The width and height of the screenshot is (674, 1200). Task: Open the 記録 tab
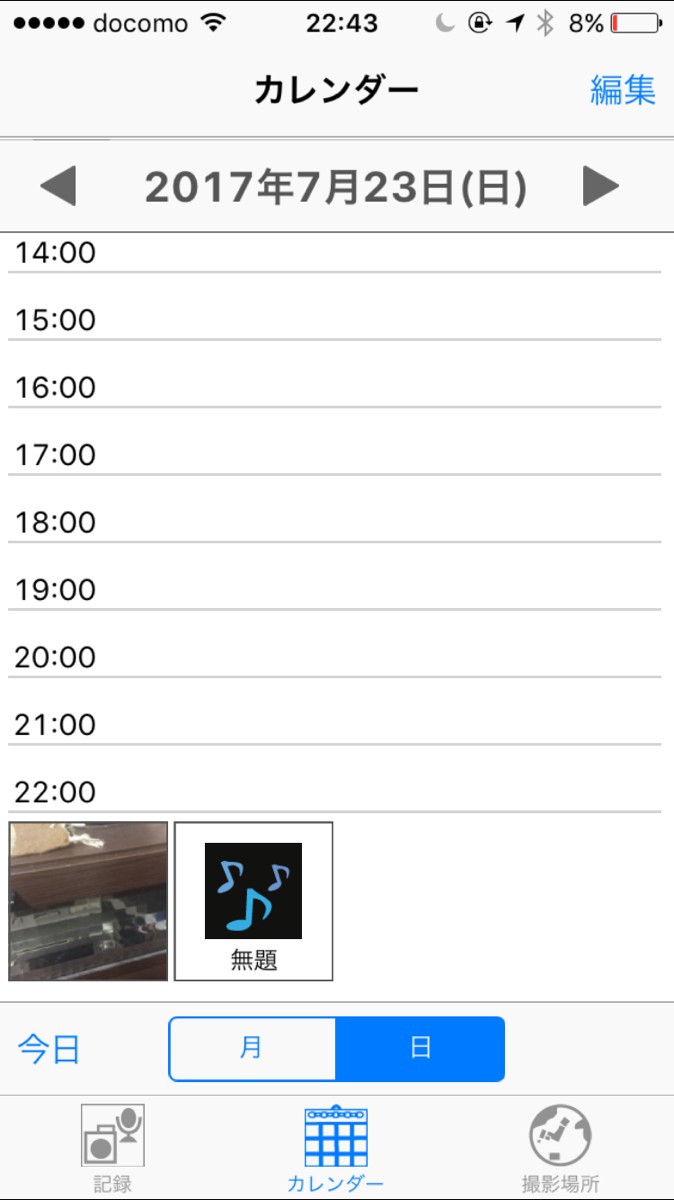coord(112,1148)
